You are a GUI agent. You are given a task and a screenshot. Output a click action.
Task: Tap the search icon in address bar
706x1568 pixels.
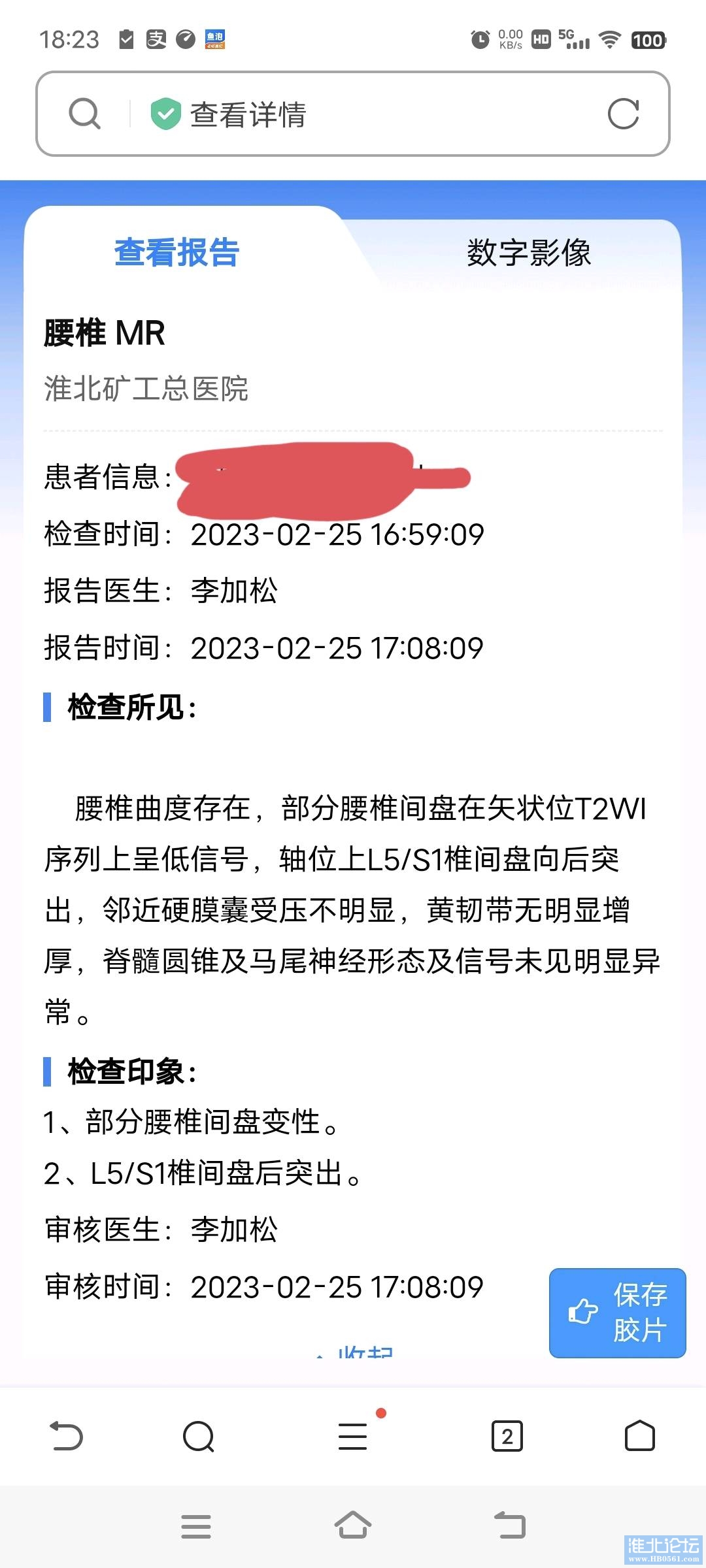coord(85,114)
